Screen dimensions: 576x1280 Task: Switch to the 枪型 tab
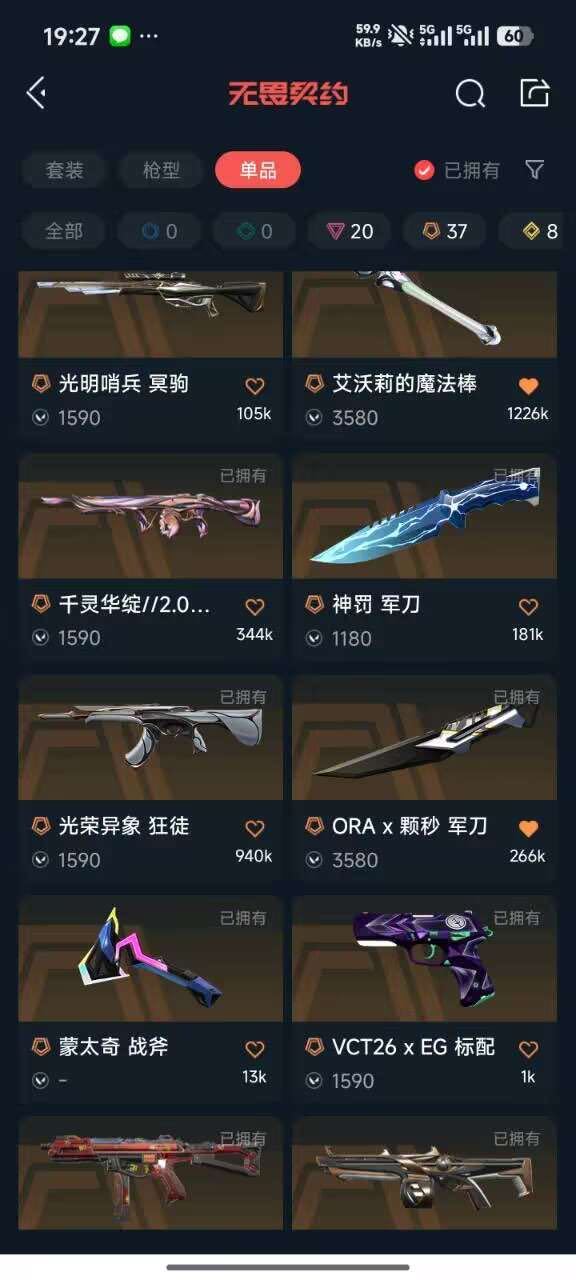160,170
